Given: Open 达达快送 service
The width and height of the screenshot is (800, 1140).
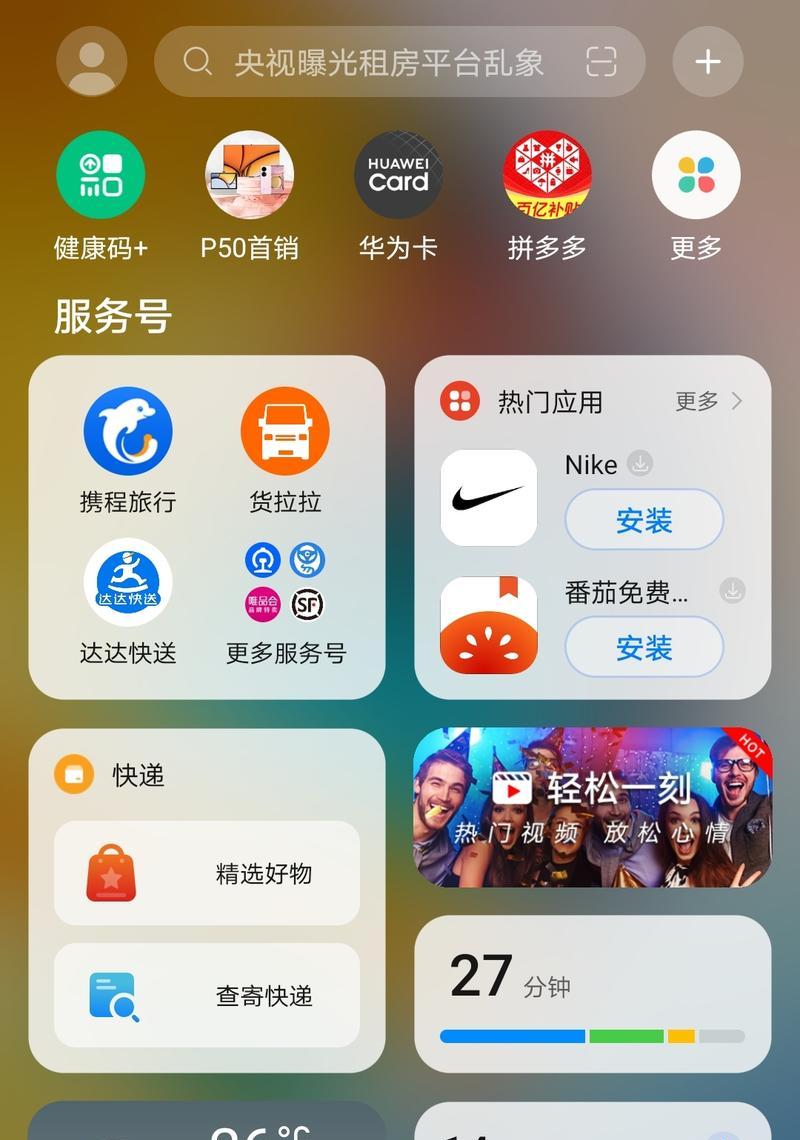Looking at the screenshot, I should click(x=128, y=583).
